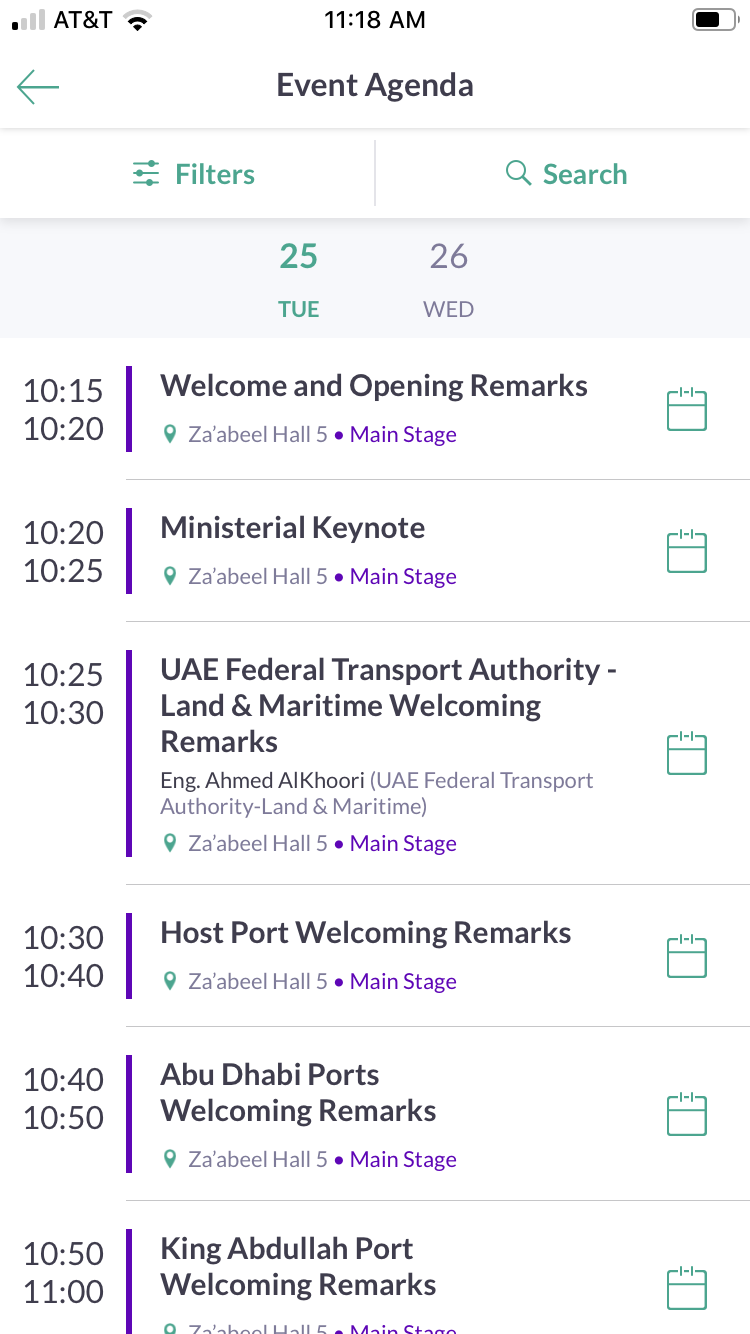Switch to the 26 WED date tab

(448, 279)
